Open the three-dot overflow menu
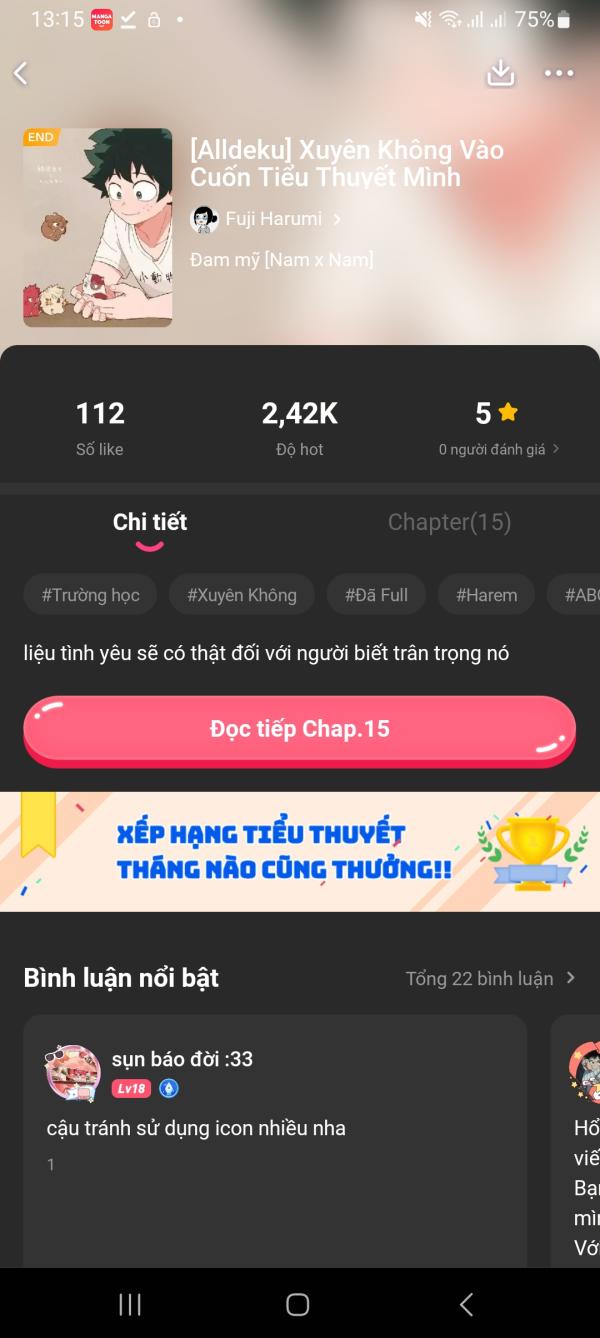The image size is (600, 1338). point(558,73)
